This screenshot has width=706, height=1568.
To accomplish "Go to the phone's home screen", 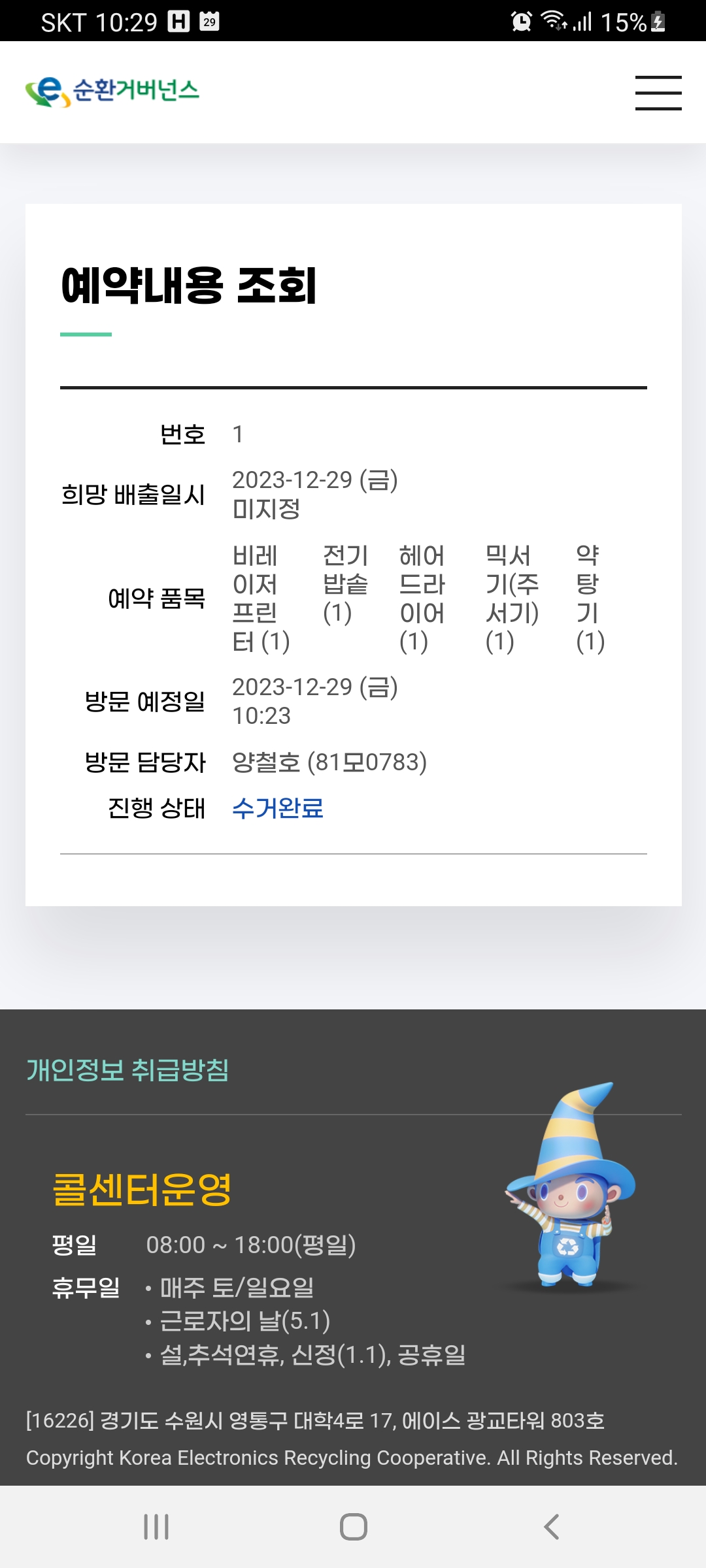I will 353,1527.
